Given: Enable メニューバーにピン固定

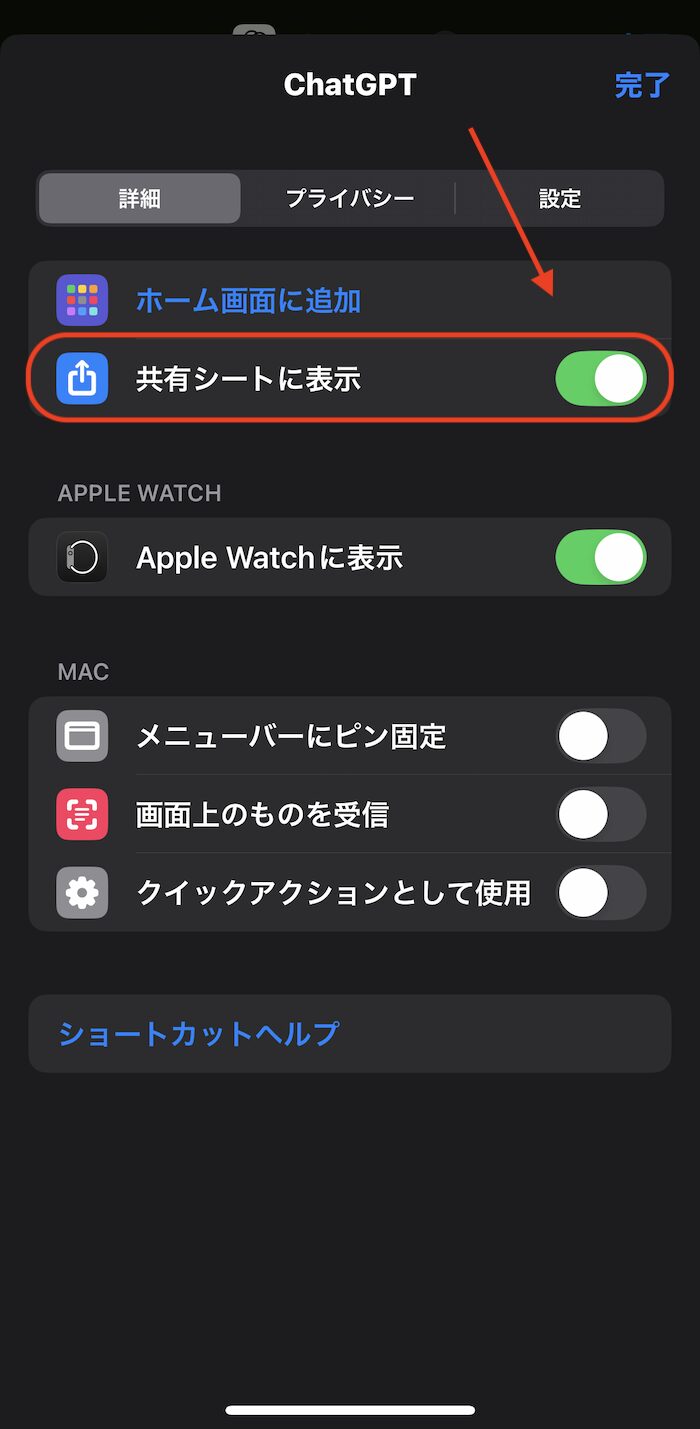Looking at the screenshot, I should click(x=600, y=737).
